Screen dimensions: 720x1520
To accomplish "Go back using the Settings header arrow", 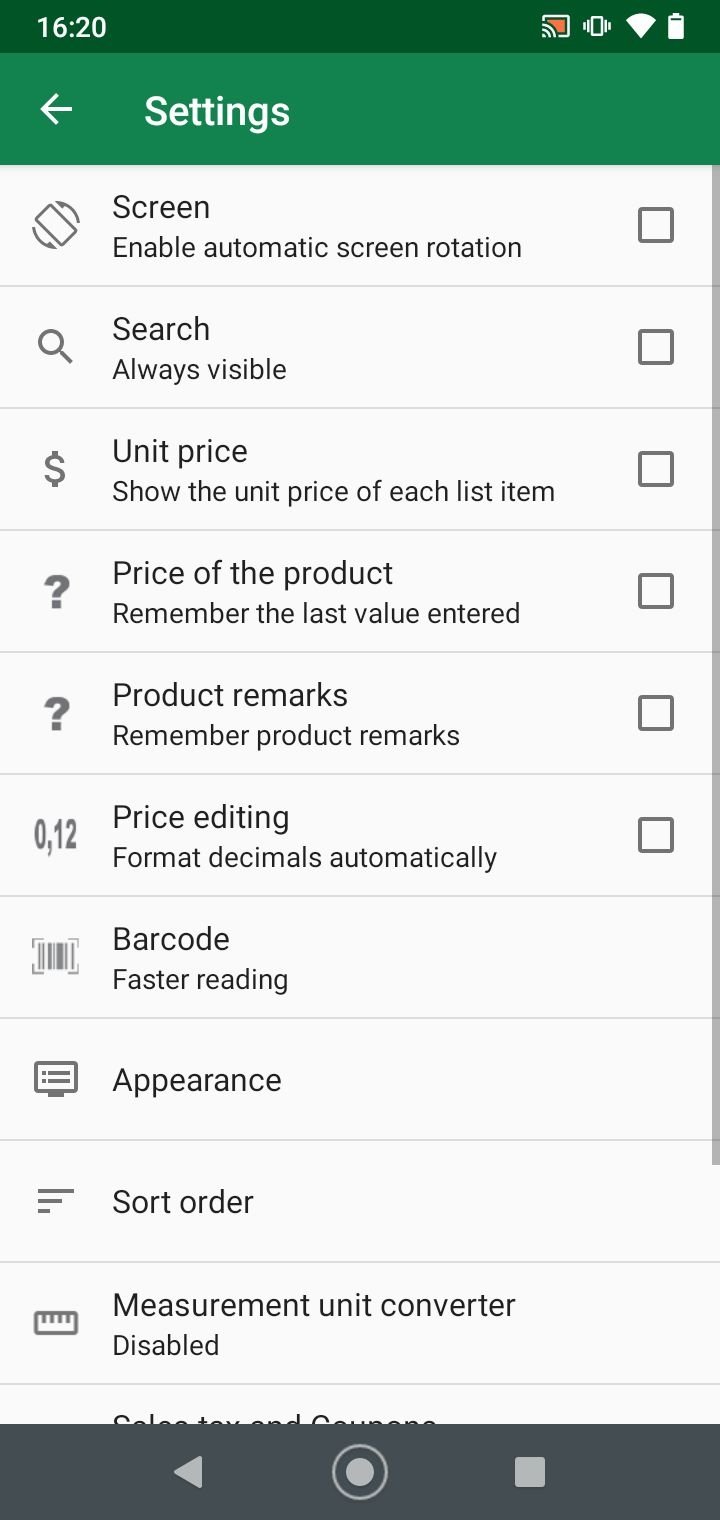I will point(56,110).
